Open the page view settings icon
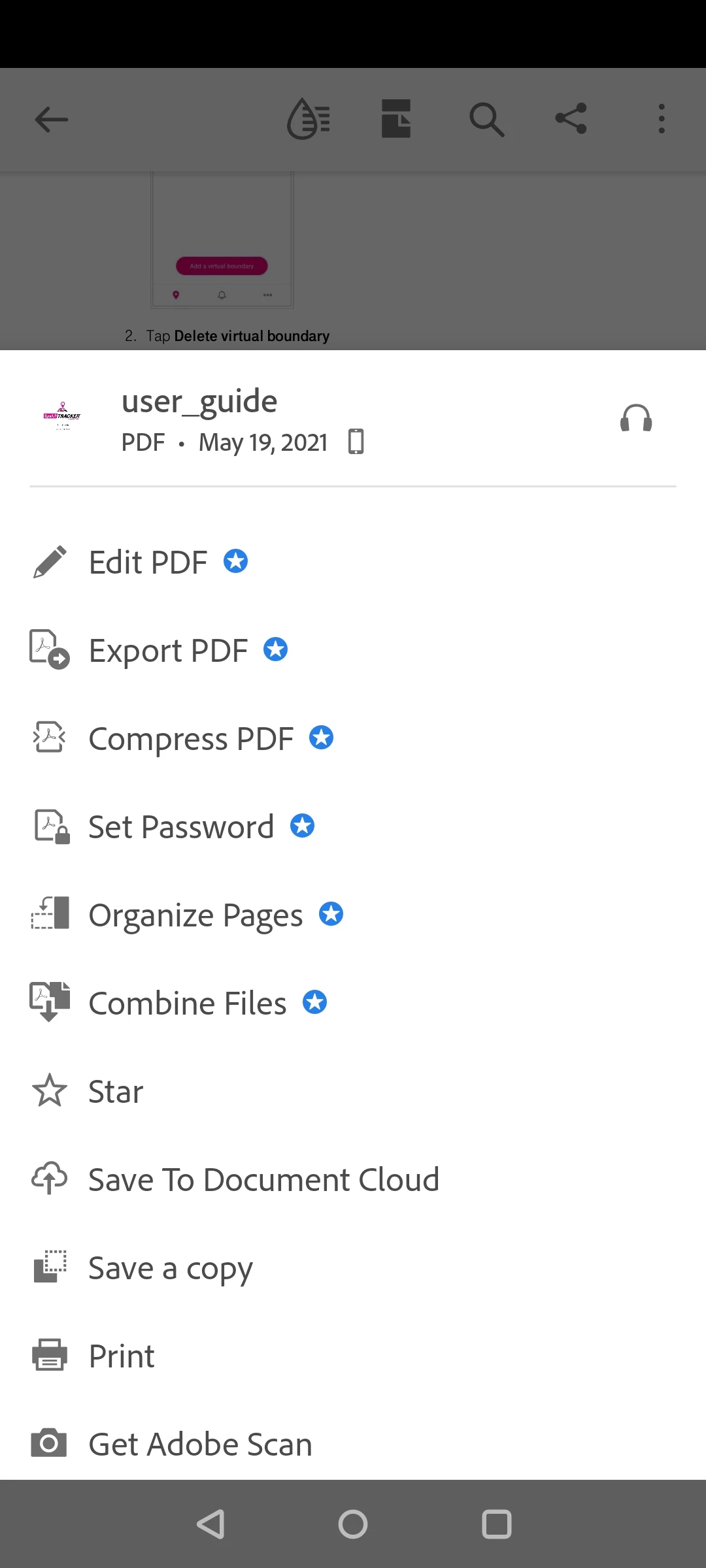The width and height of the screenshot is (706, 1568). (x=396, y=119)
